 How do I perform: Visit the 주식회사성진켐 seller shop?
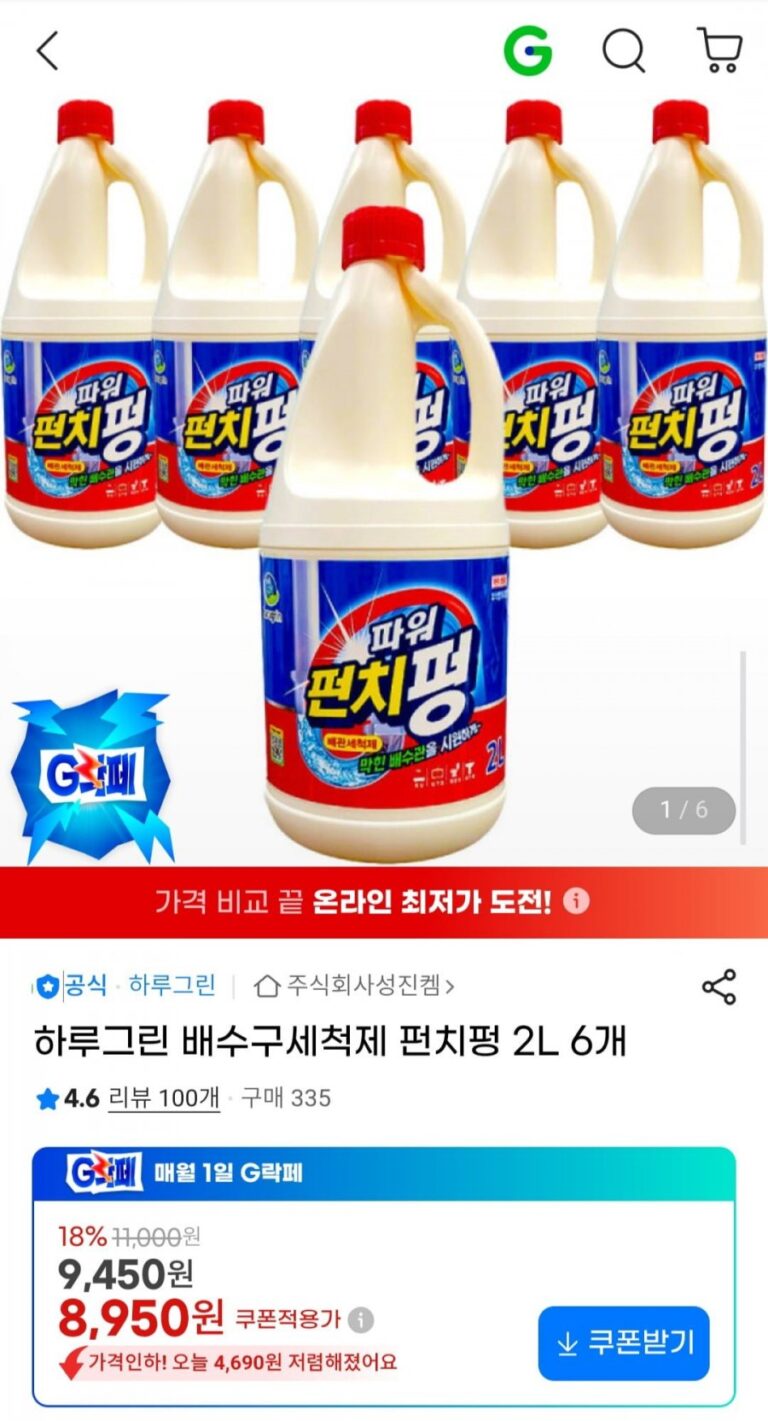(355, 986)
